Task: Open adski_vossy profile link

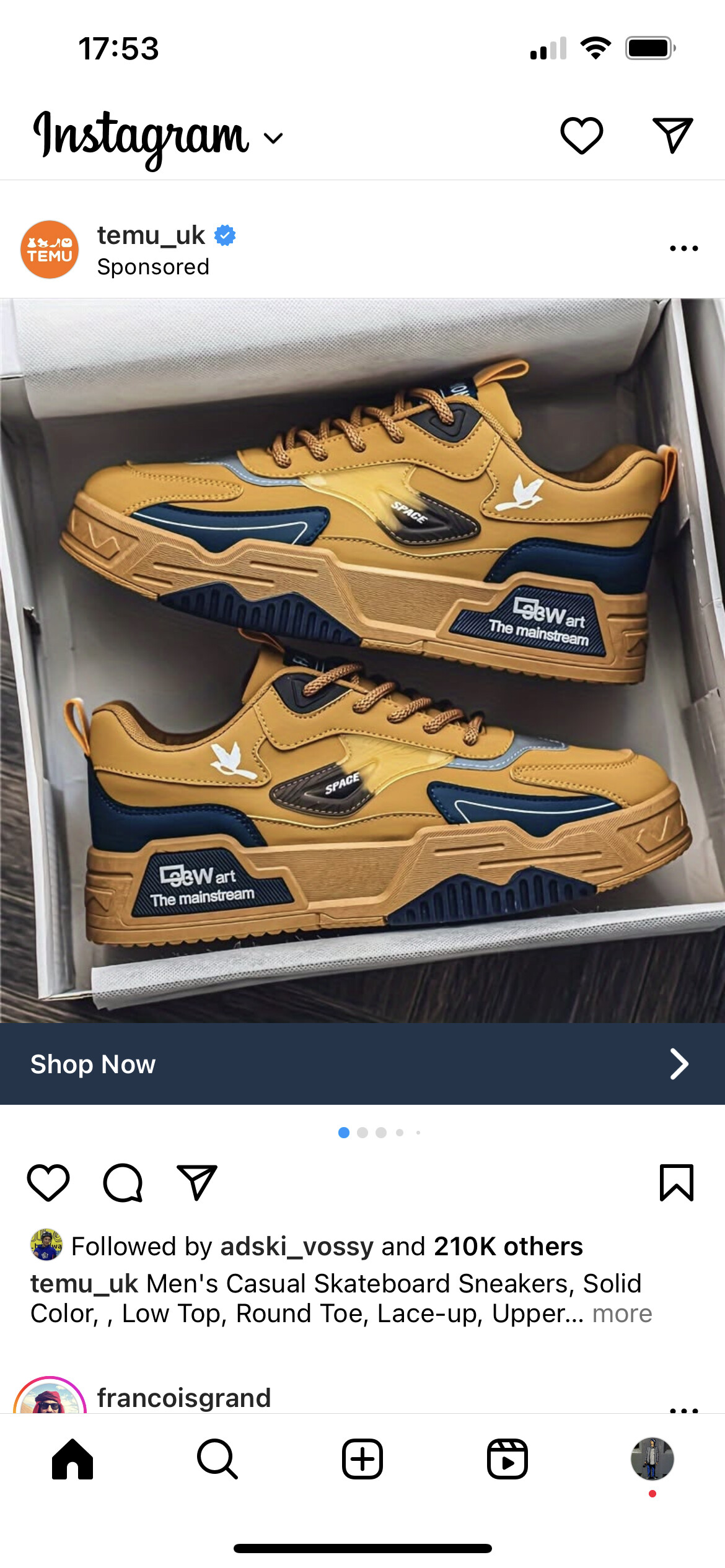Action: (x=297, y=1246)
